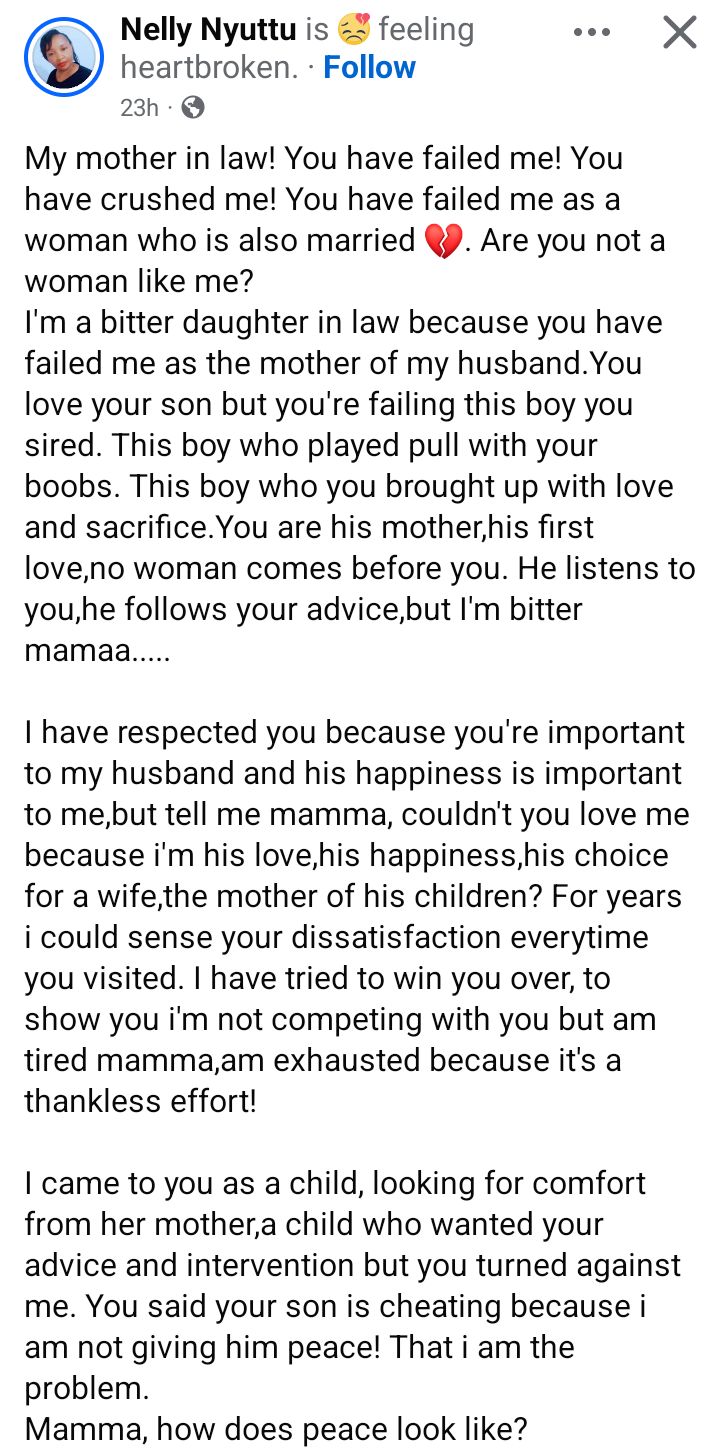
Task: Open Nelly Nyuttu's profile picture
Action: coord(64,56)
